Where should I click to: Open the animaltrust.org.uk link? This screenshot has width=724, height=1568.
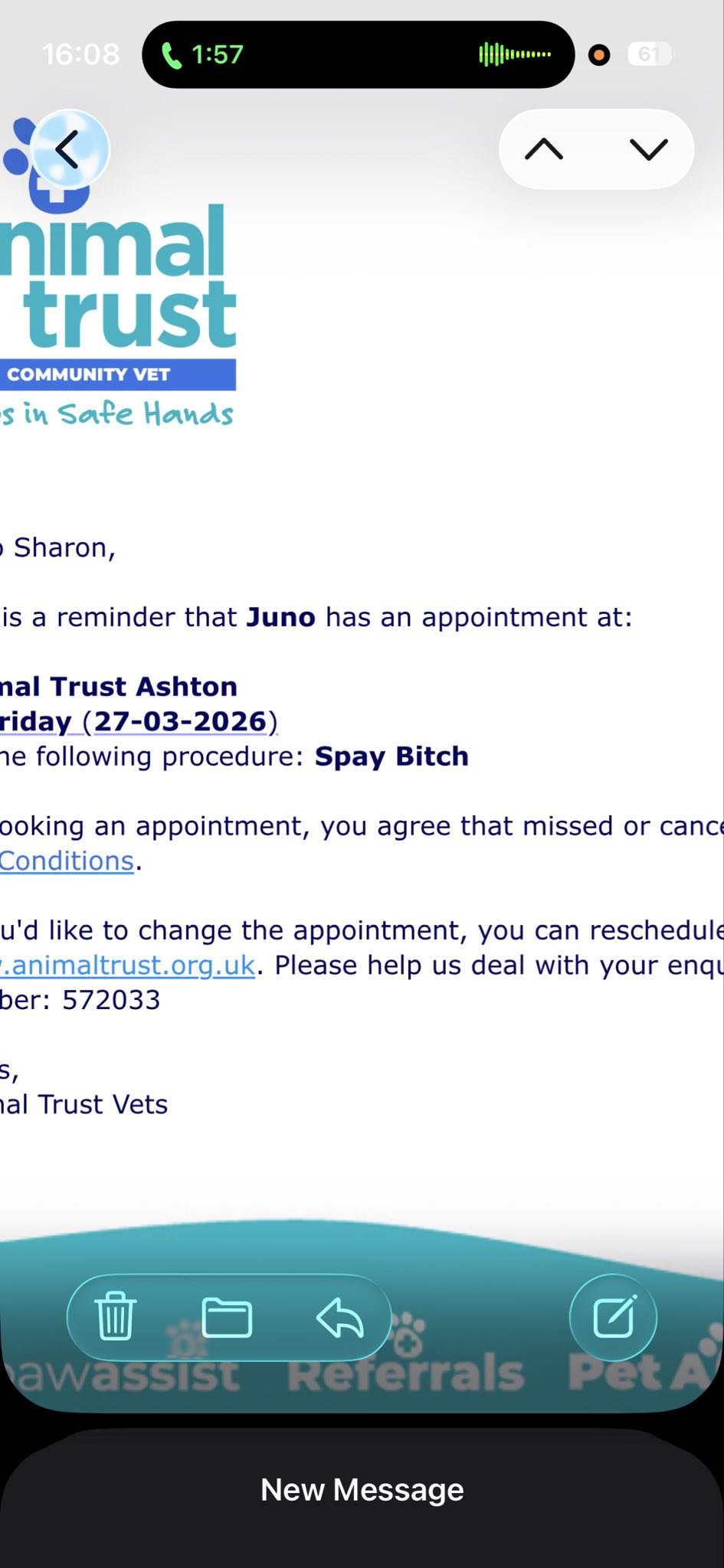[x=130, y=965]
